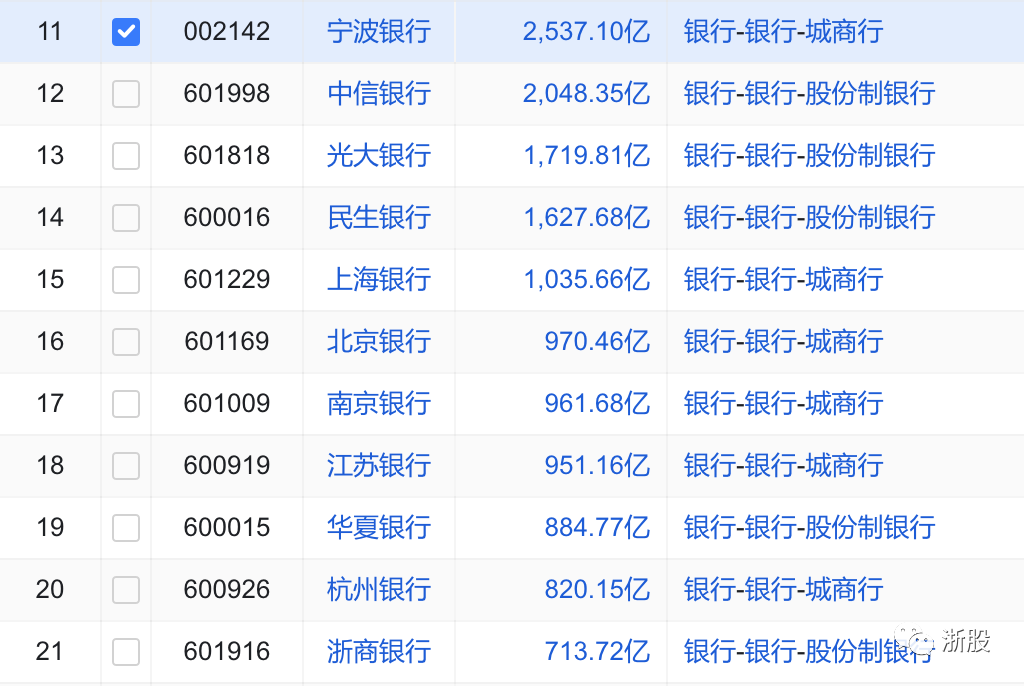
Task: Check the box for 杭州银行
Action: (x=126, y=590)
